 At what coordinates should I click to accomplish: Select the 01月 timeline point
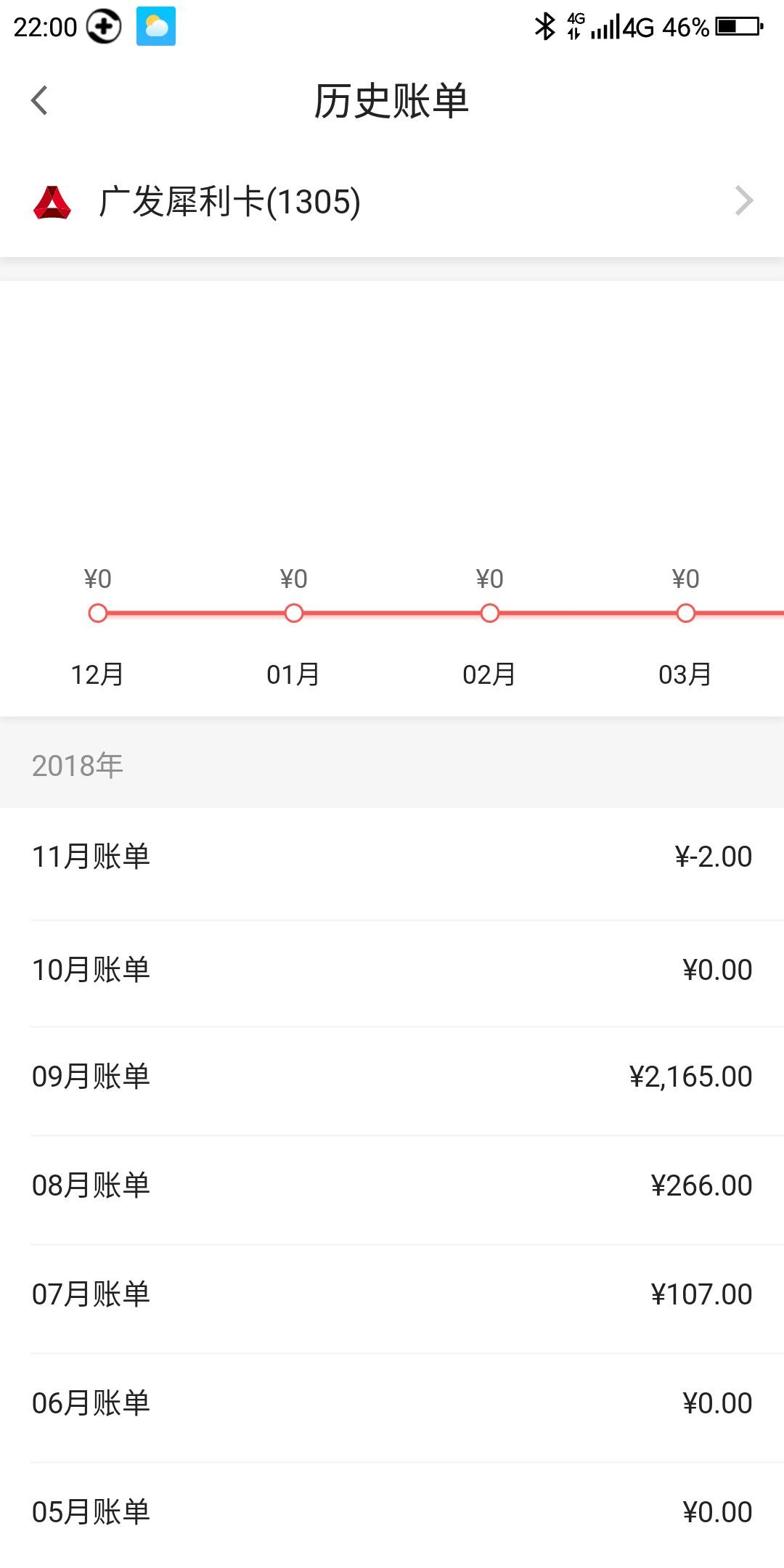[293, 613]
